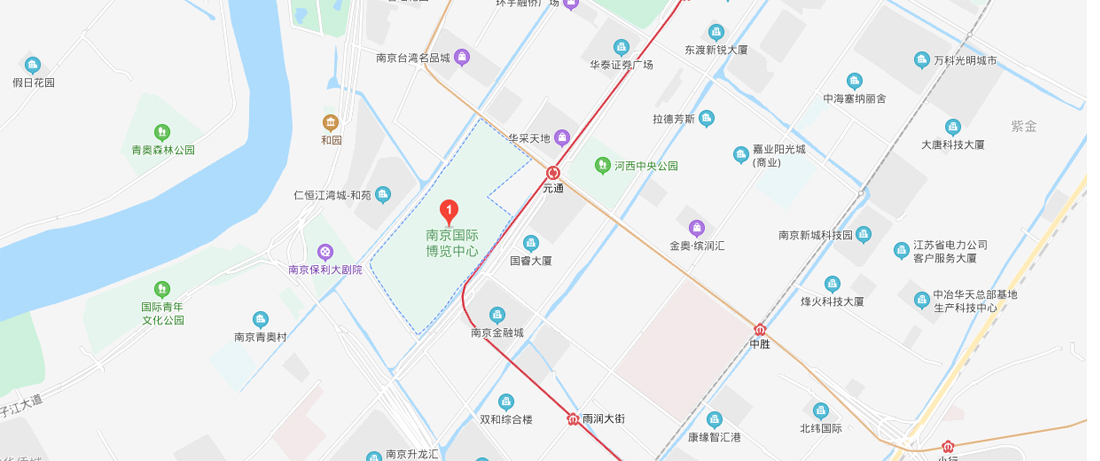1100x461 pixels.
Task: Select the 华采天地 shopping marker
Action: pos(562,137)
